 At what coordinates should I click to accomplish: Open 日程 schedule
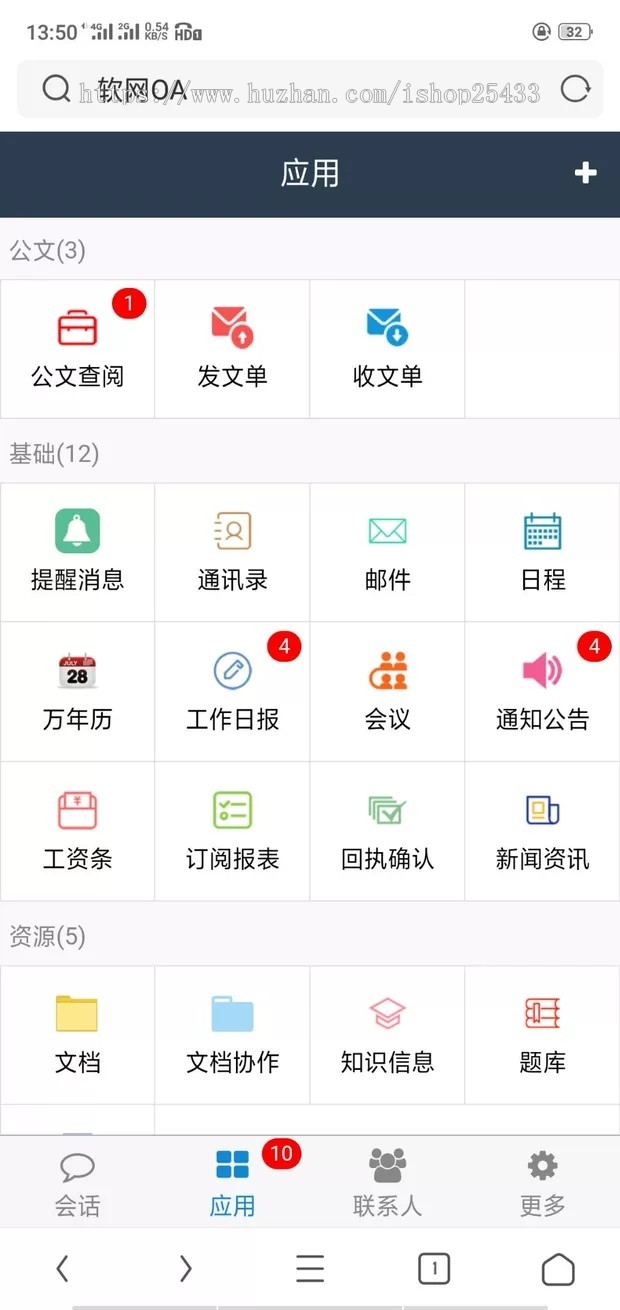[542, 550]
